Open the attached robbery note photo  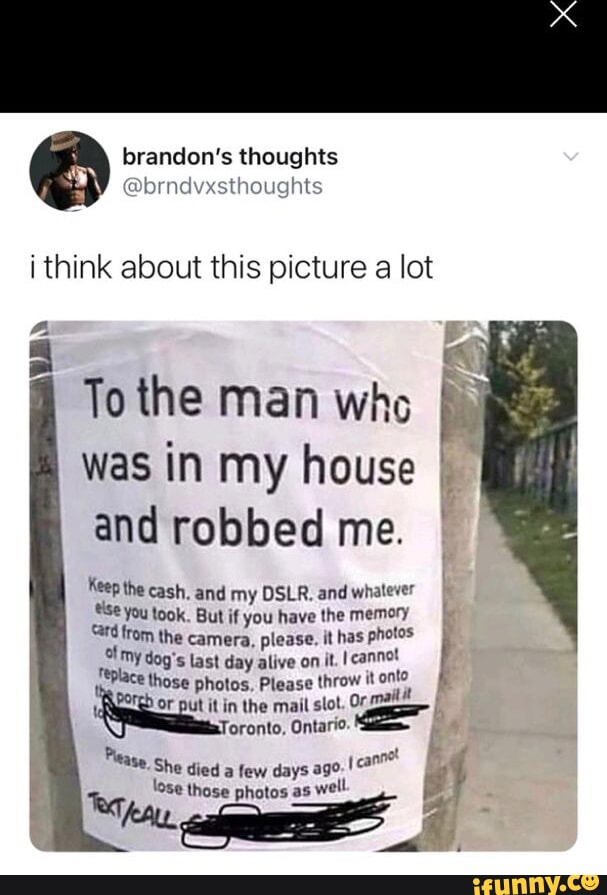click(x=303, y=585)
